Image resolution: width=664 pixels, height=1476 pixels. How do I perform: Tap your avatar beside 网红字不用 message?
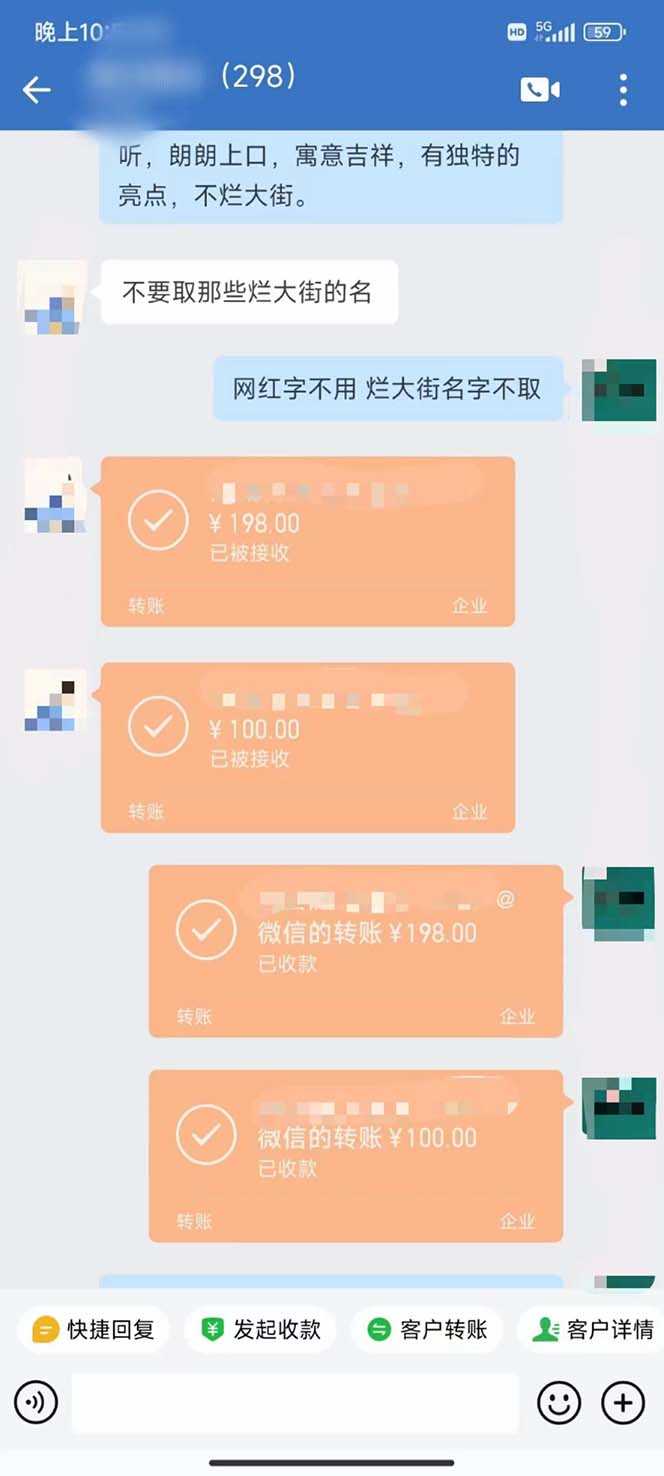pyautogui.click(x=618, y=390)
